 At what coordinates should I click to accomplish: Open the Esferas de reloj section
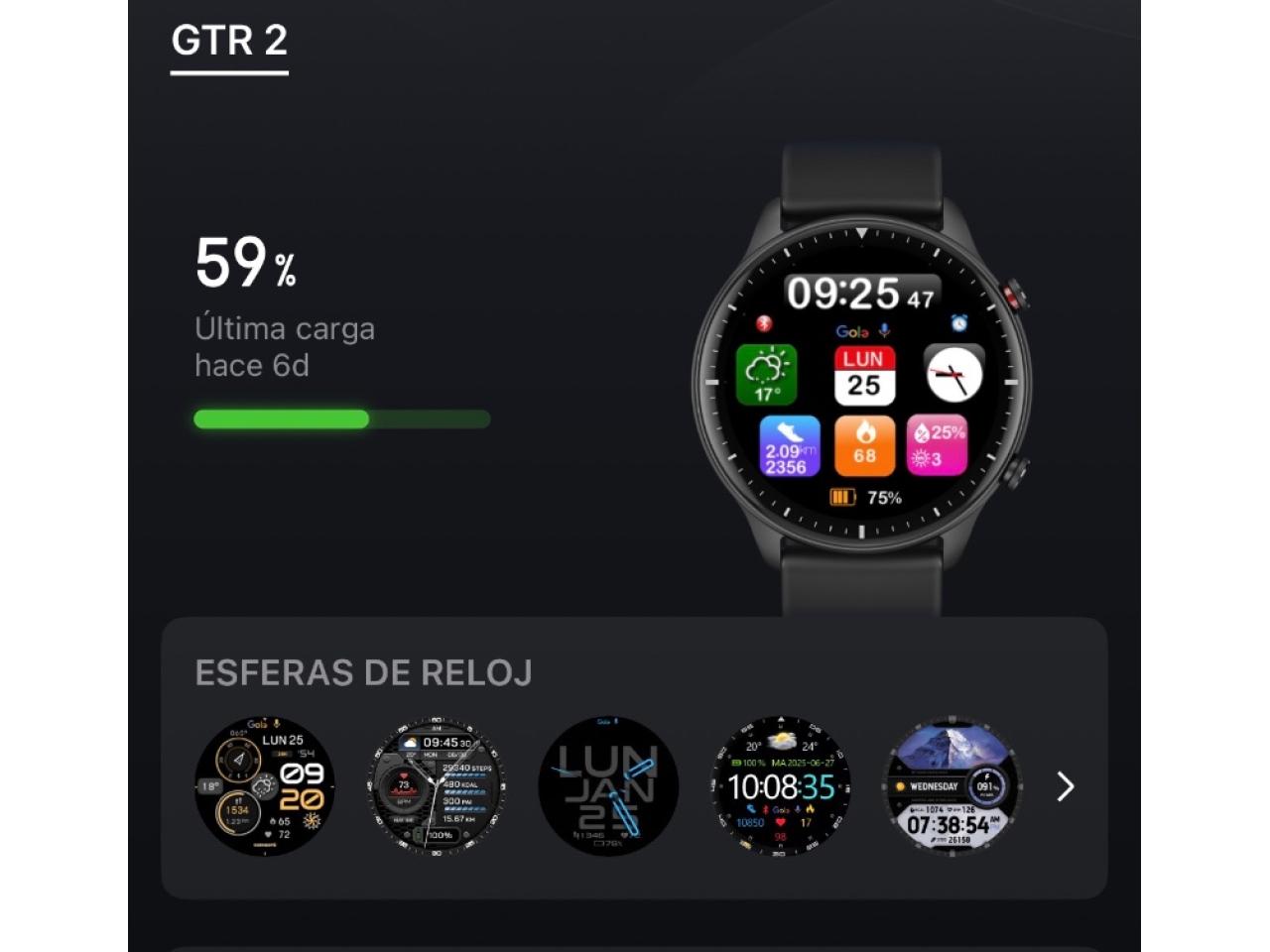[x=363, y=672]
